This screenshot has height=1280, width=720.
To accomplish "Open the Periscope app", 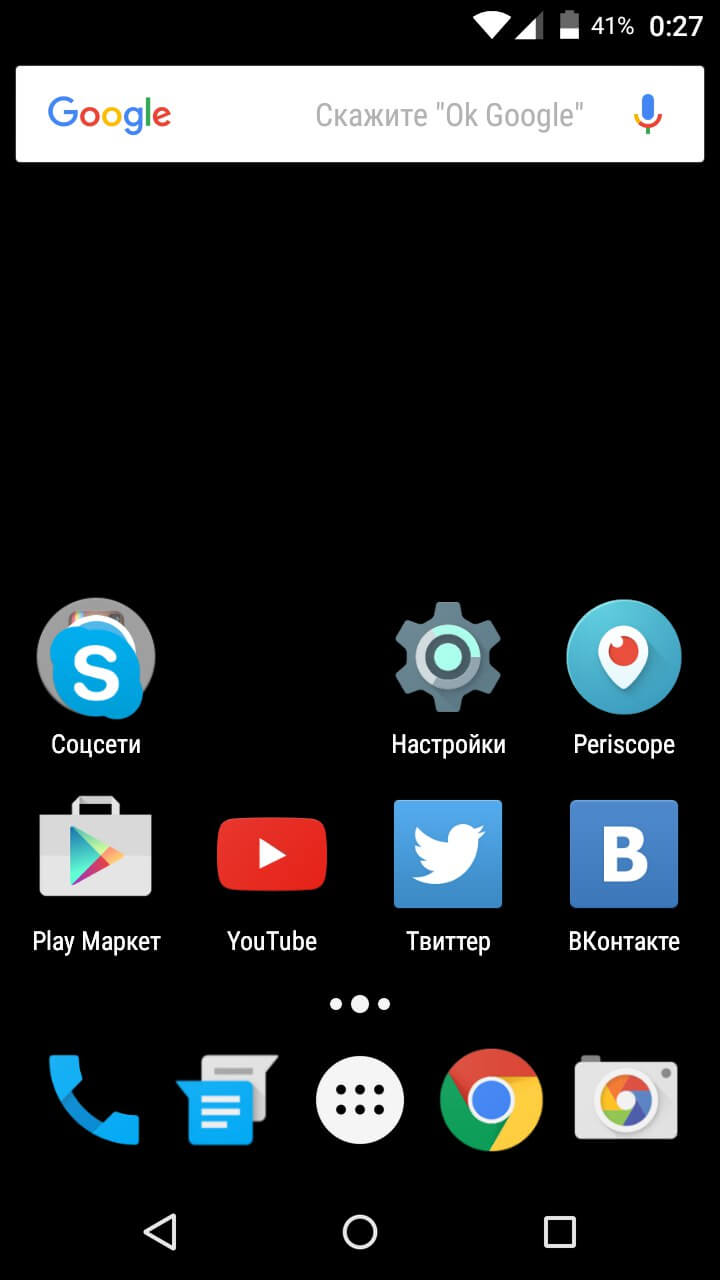I will coord(623,657).
